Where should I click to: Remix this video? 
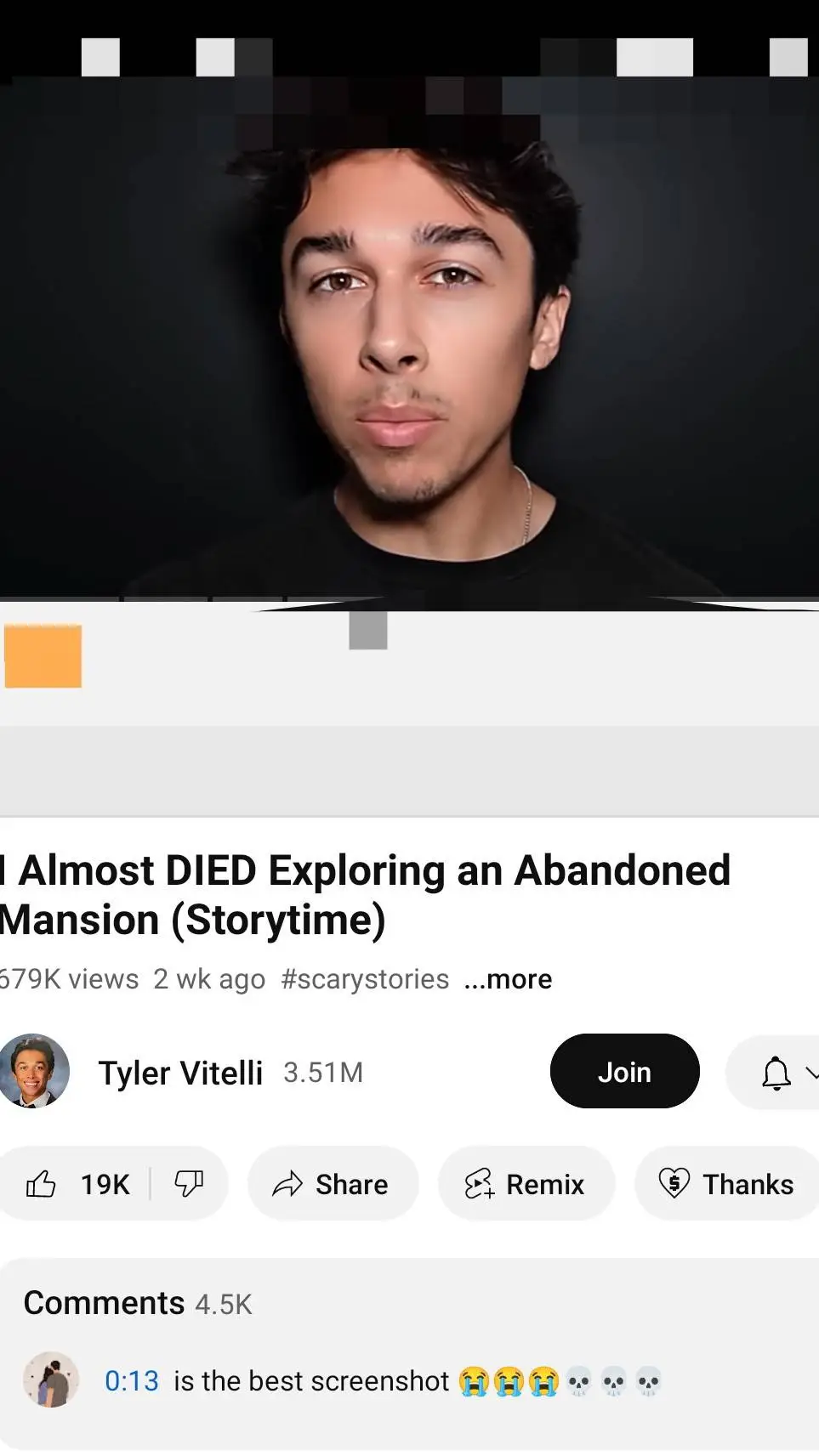[x=526, y=1184]
